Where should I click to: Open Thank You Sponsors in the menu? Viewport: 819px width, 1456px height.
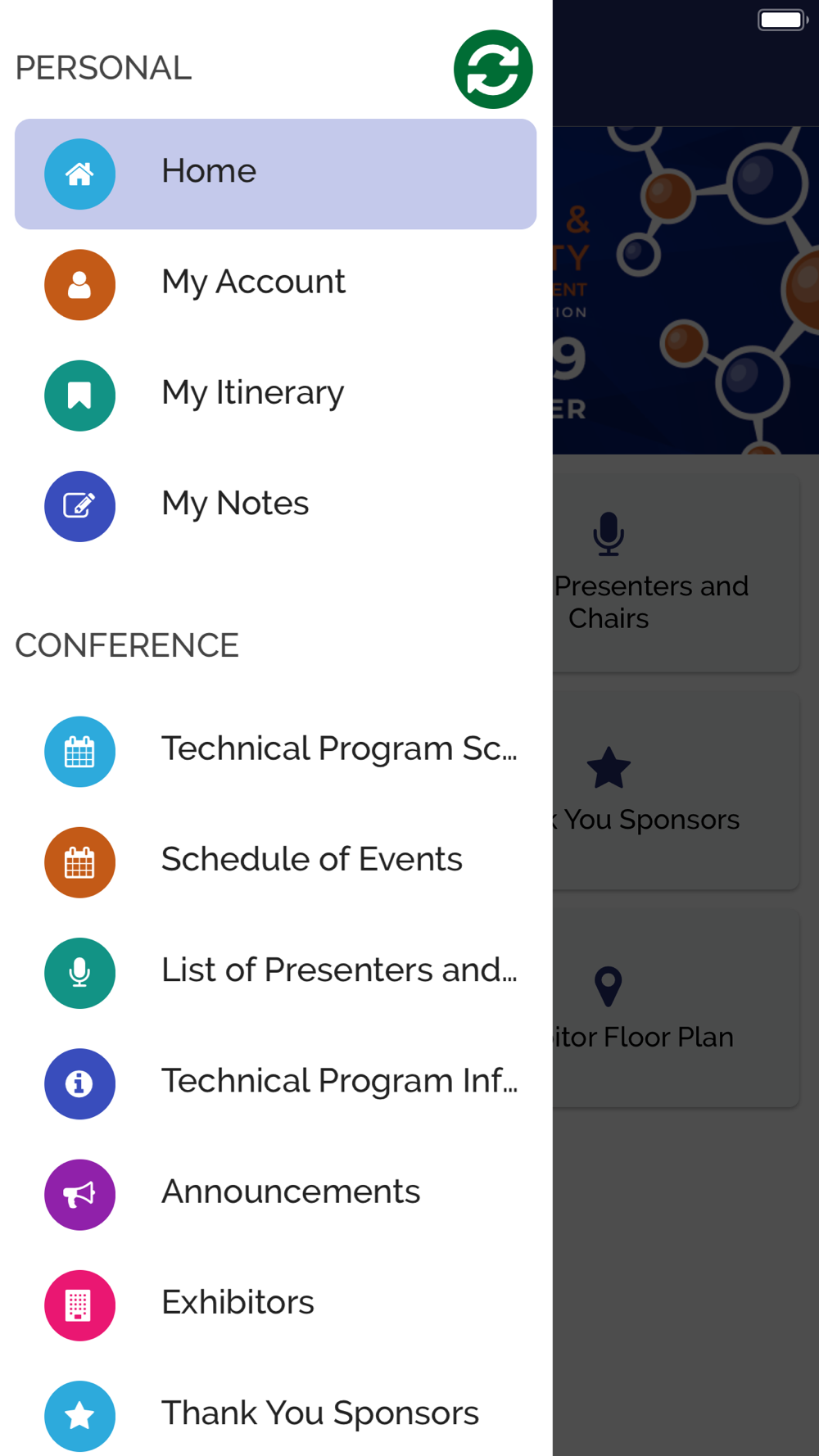tap(275, 1414)
